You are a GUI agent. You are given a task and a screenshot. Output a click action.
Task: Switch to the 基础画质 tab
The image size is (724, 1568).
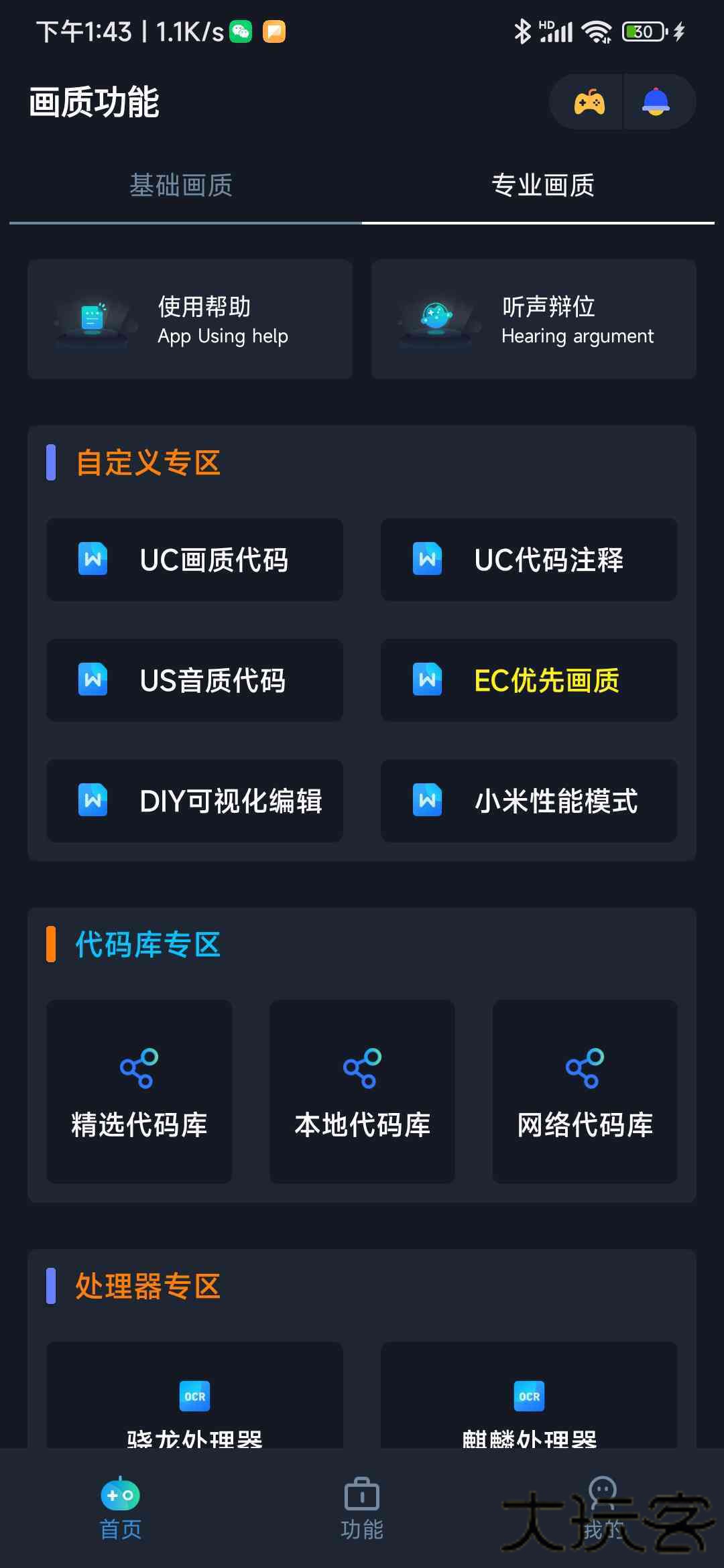click(x=181, y=186)
